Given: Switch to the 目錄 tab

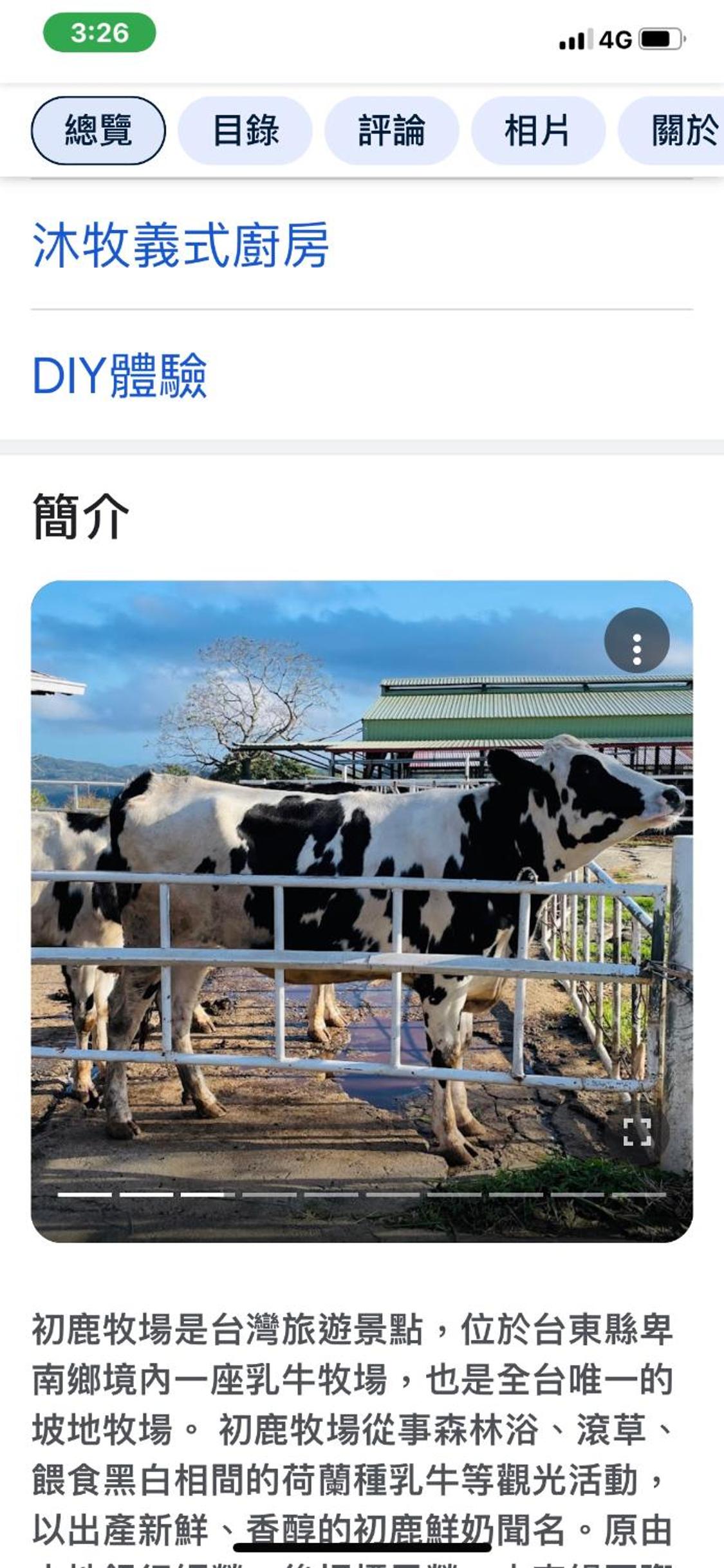Looking at the screenshot, I should click(x=245, y=131).
